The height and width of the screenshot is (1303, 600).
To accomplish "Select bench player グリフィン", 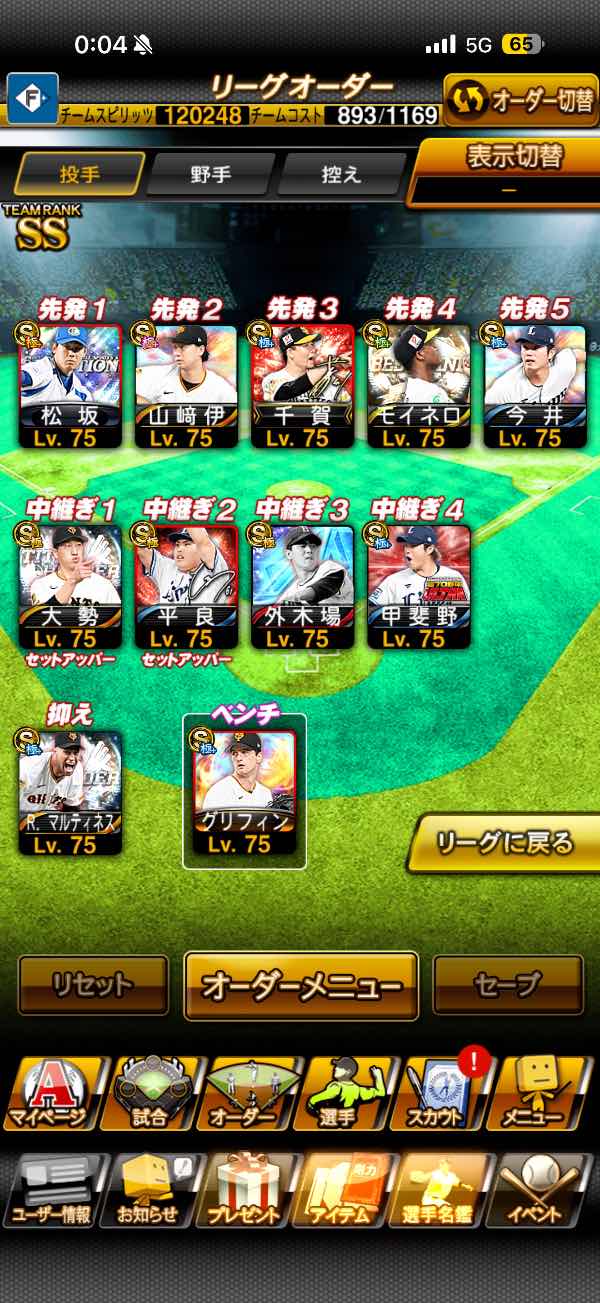I will 244,792.
